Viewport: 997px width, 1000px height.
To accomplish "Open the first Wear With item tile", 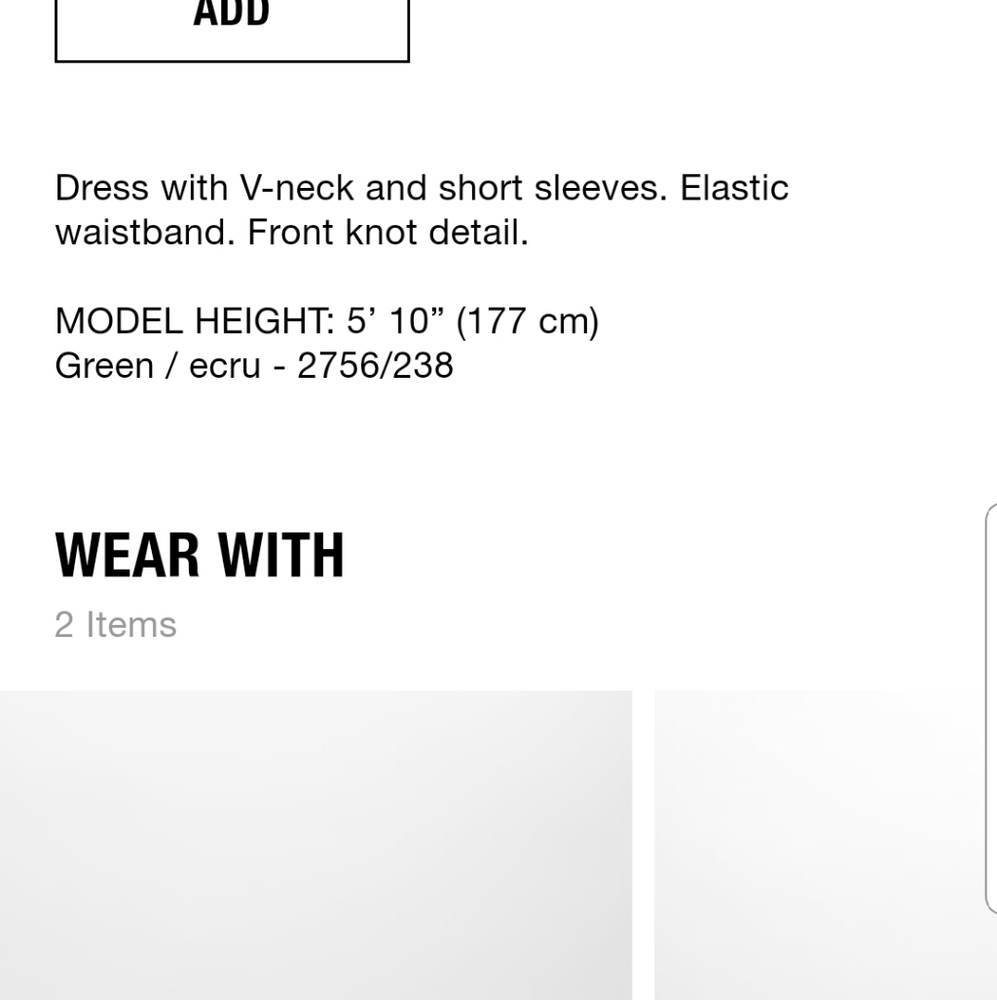I will click(x=316, y=845).
